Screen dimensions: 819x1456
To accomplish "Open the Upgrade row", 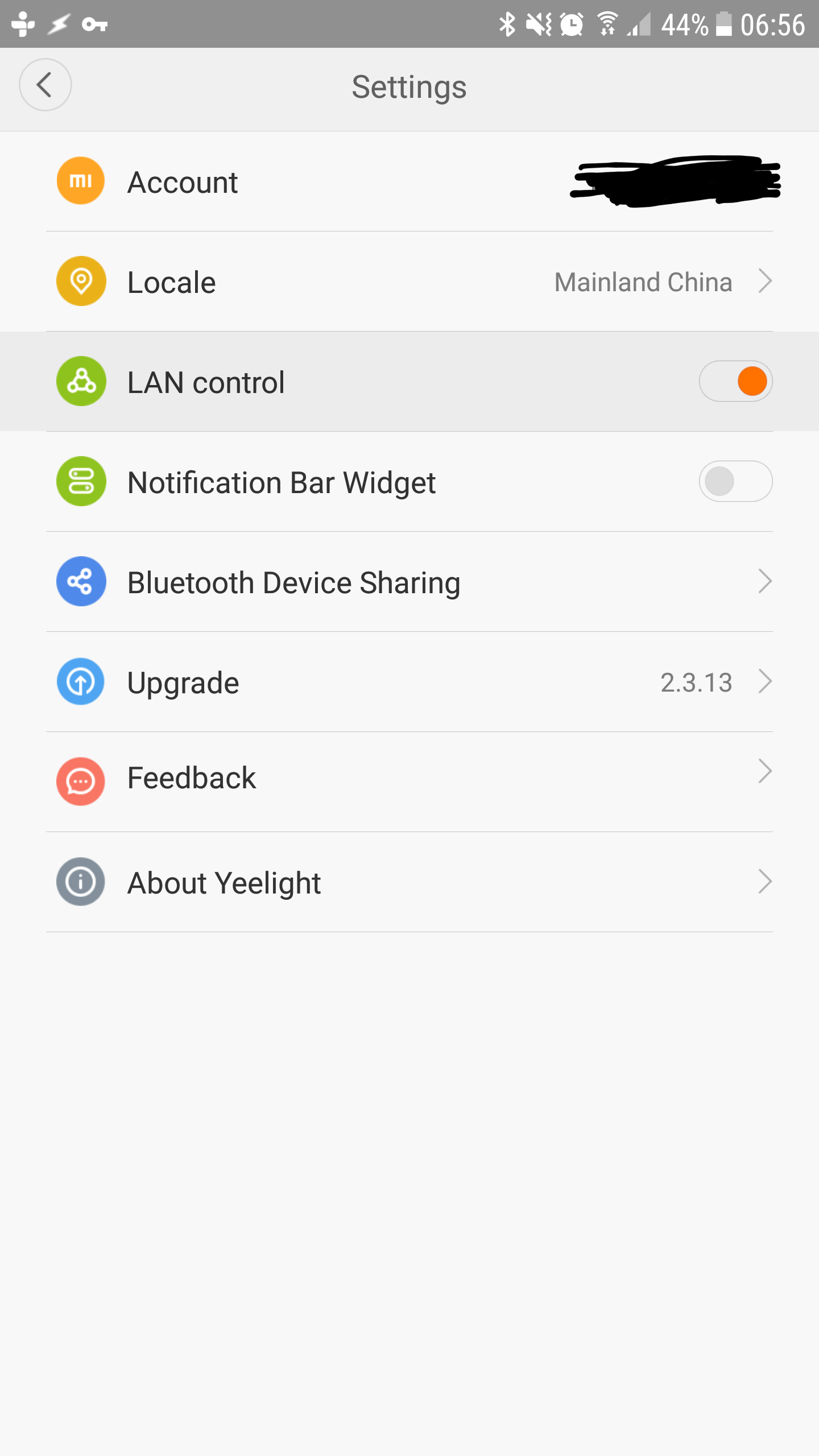I will [x=409, y=682].
